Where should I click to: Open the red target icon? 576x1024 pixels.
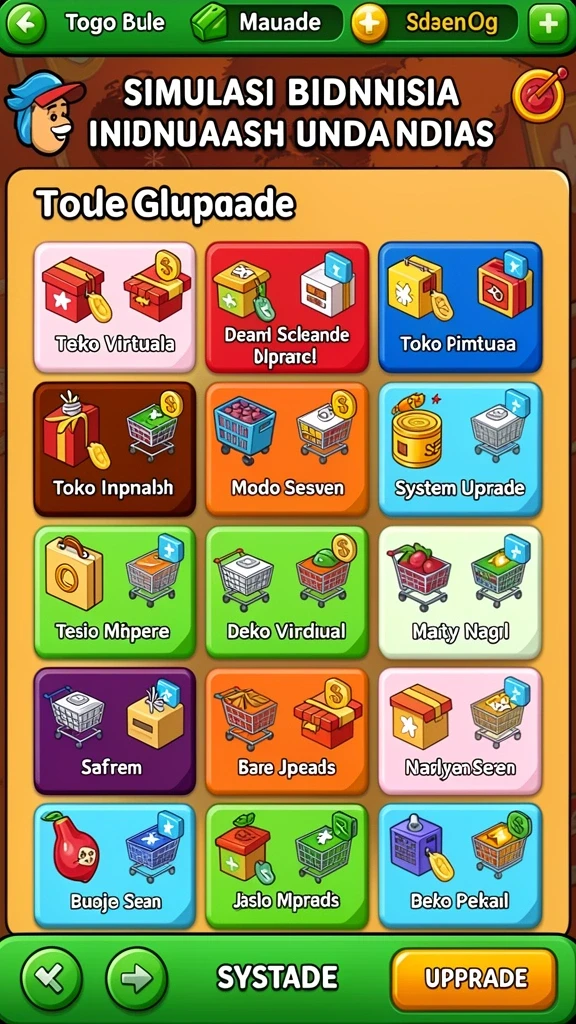(x=539, y=95)
